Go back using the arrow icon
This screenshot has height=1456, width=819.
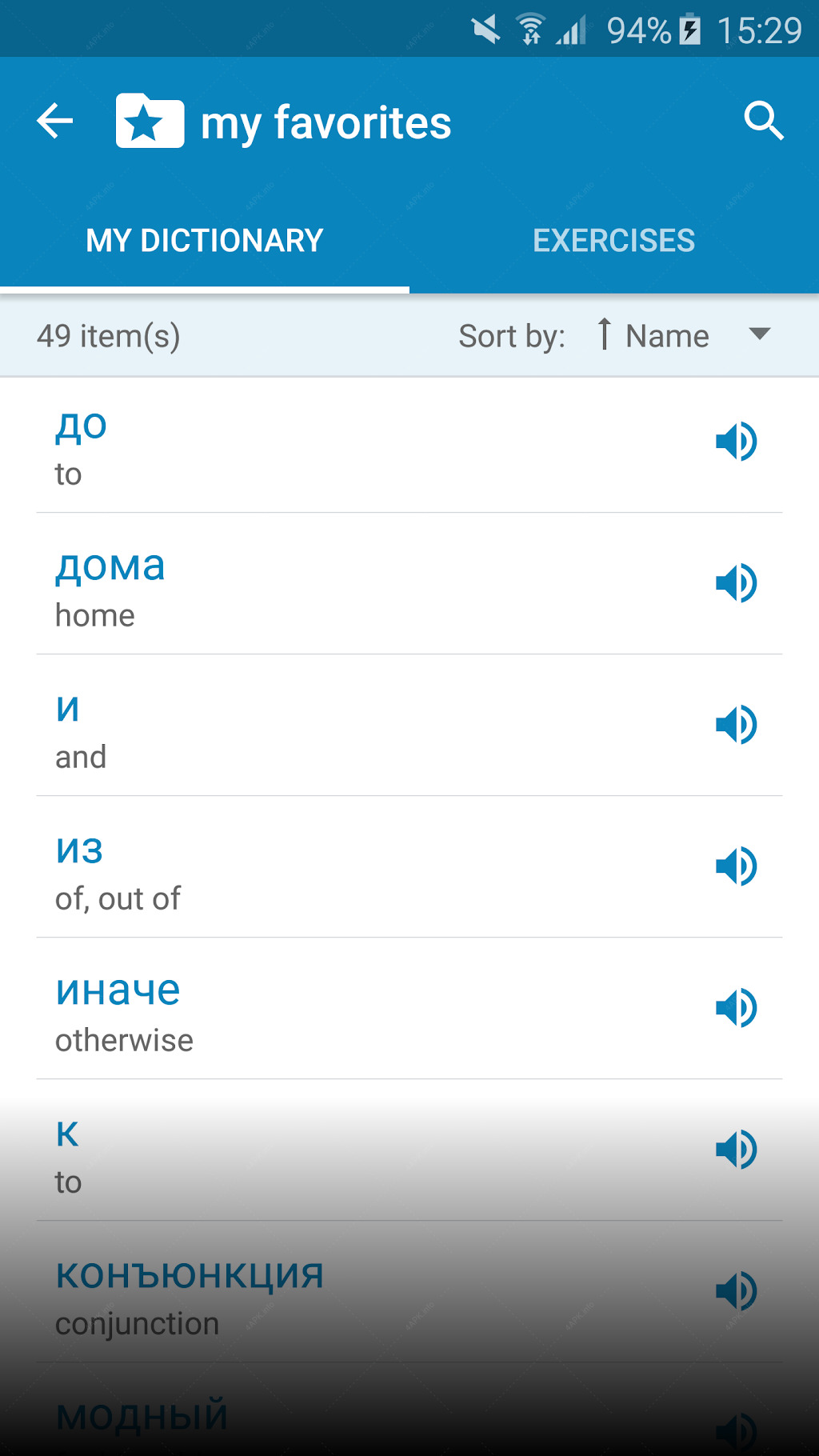55,122
